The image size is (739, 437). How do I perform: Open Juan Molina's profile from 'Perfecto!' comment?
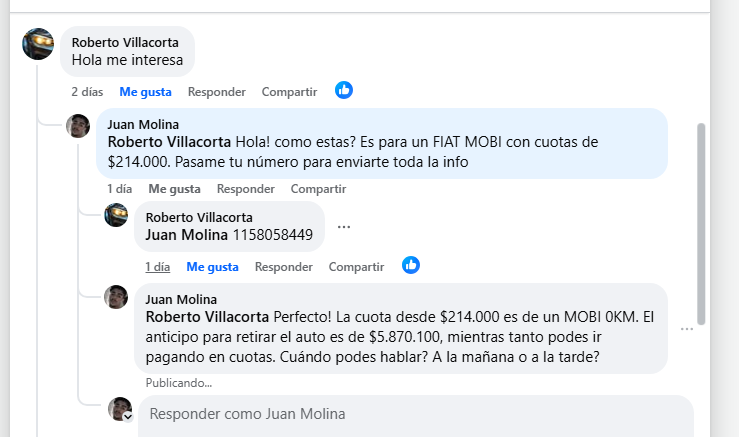[180, 298]
